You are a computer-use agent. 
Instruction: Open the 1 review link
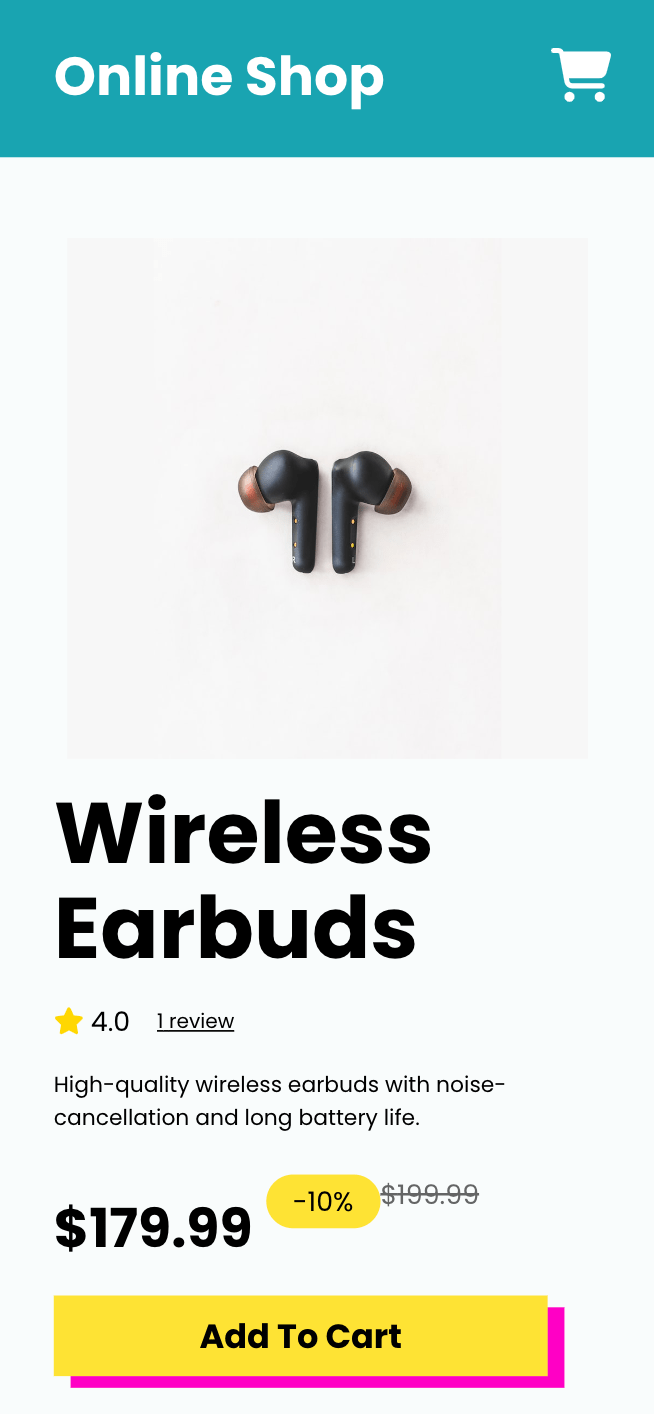[195, 1021]
